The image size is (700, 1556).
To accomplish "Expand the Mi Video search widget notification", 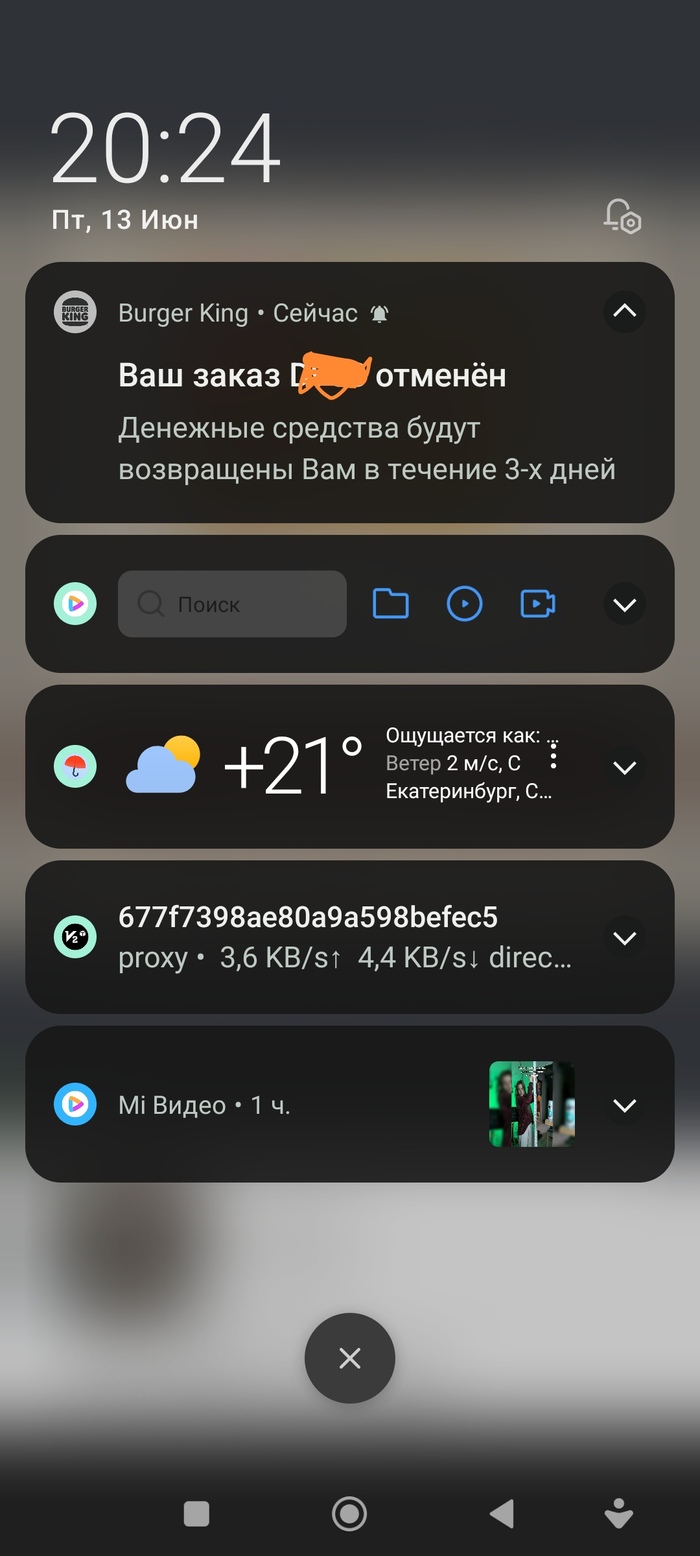I will [624, 604].
